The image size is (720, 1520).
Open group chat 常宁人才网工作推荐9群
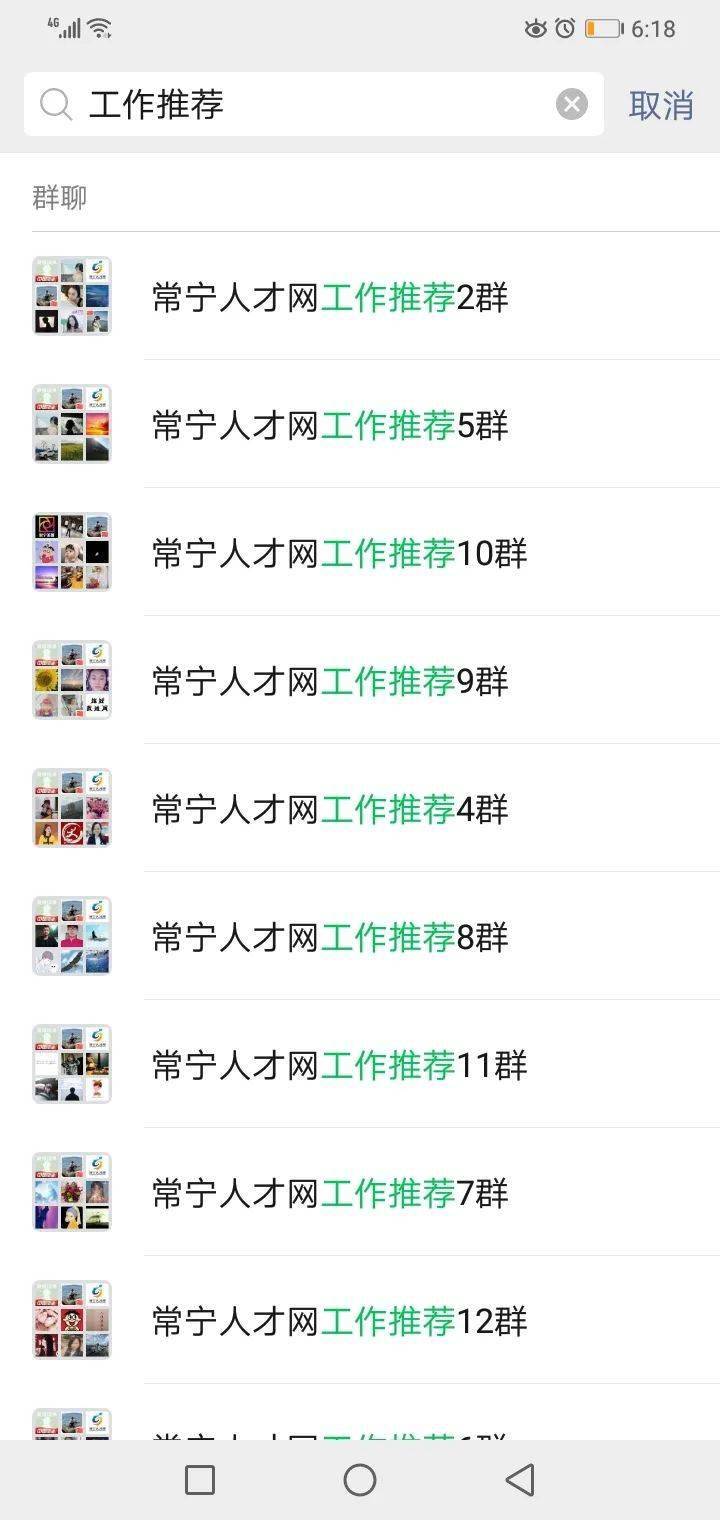click(x=360, y=680)
